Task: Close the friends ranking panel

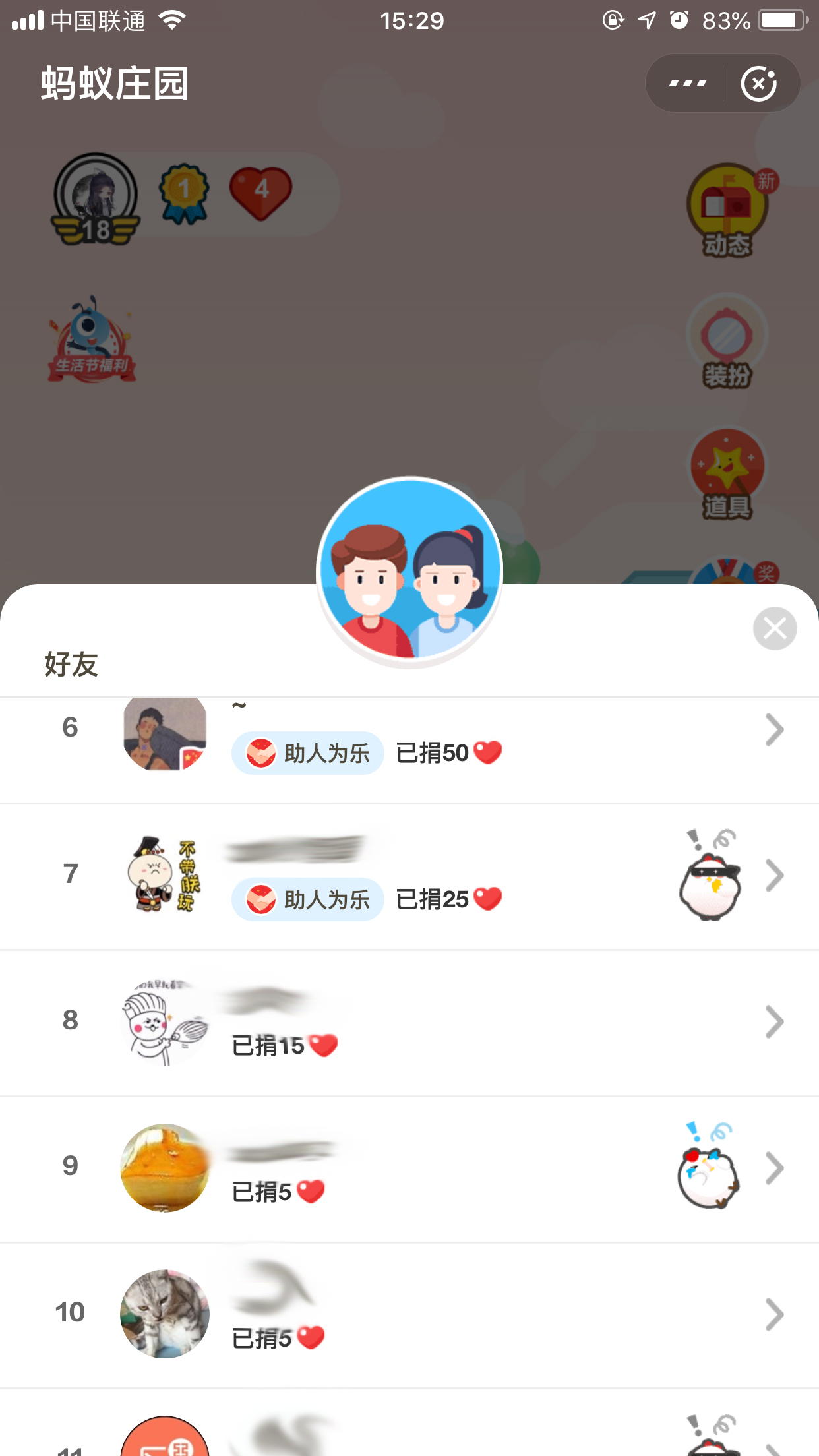Action: (x=774, y=628)
